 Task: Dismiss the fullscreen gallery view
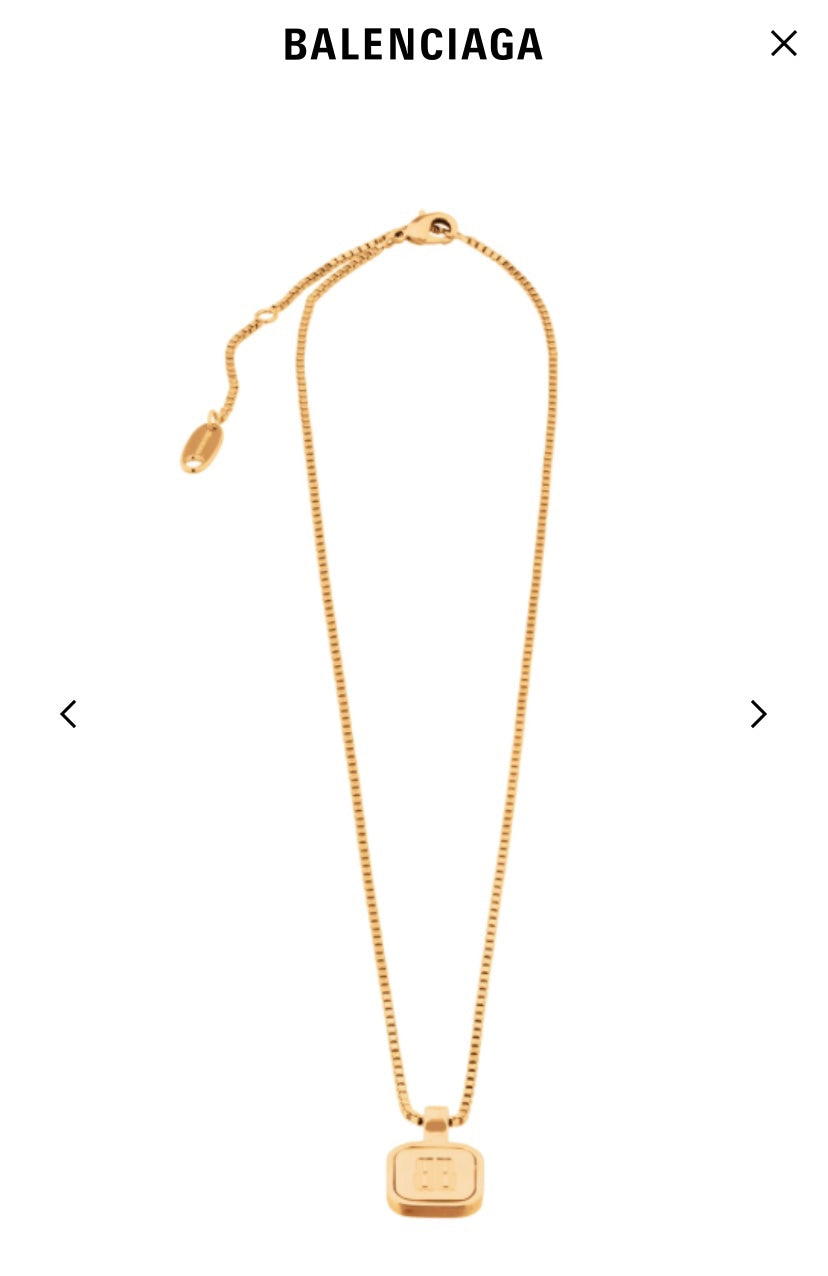pyautogui.click(x=783, y=43)
